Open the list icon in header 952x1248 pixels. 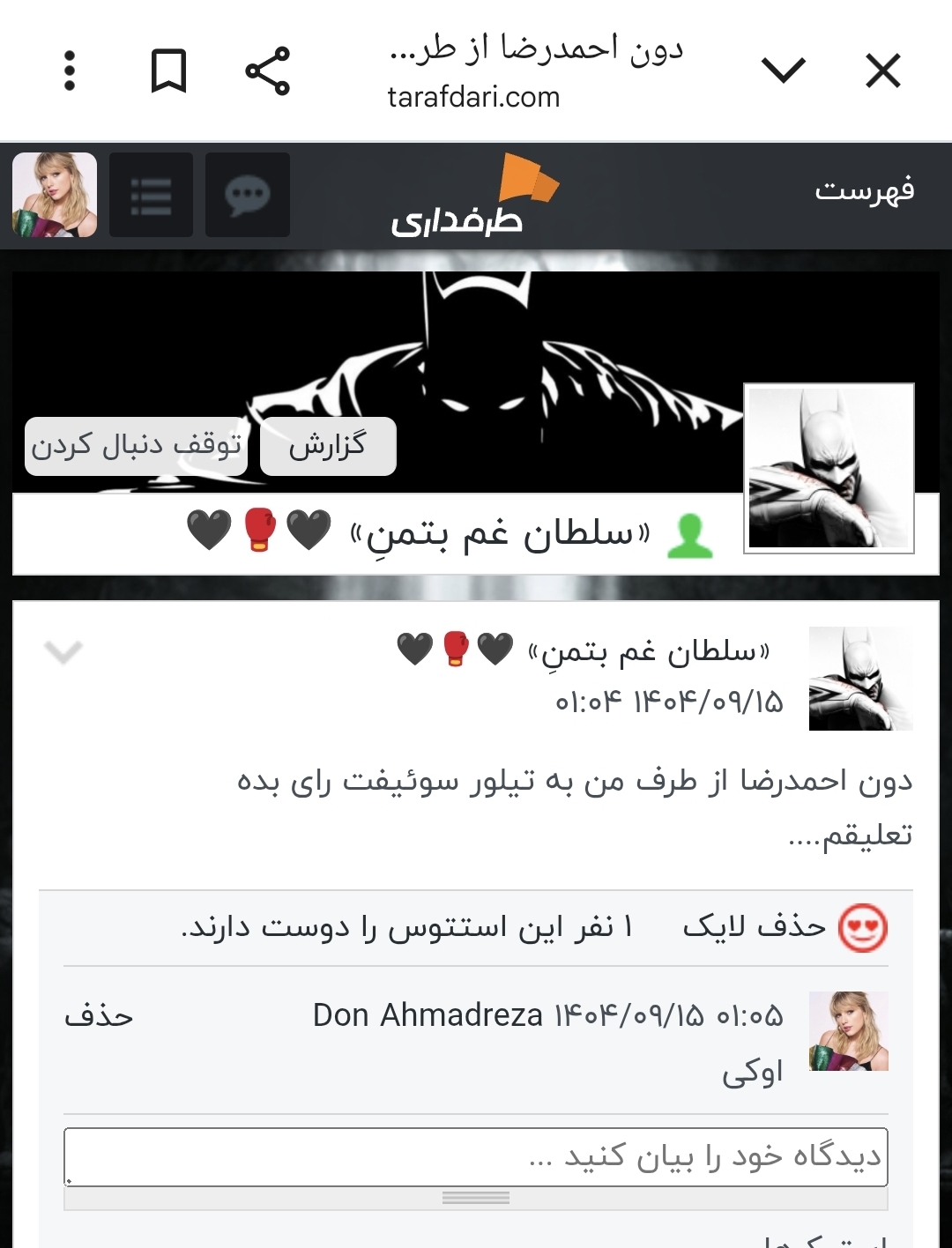point(151,195)
